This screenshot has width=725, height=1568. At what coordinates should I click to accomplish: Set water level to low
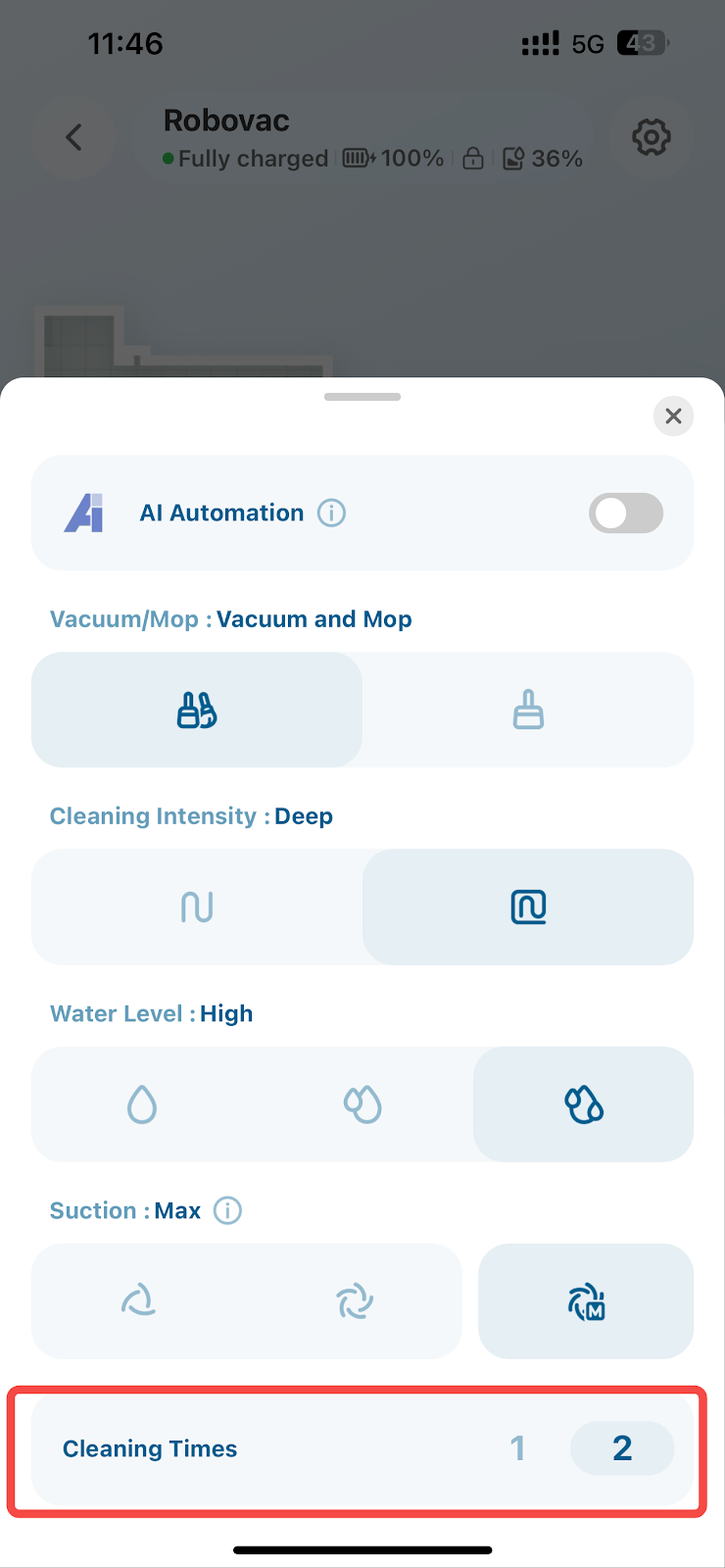point(142,1104)
